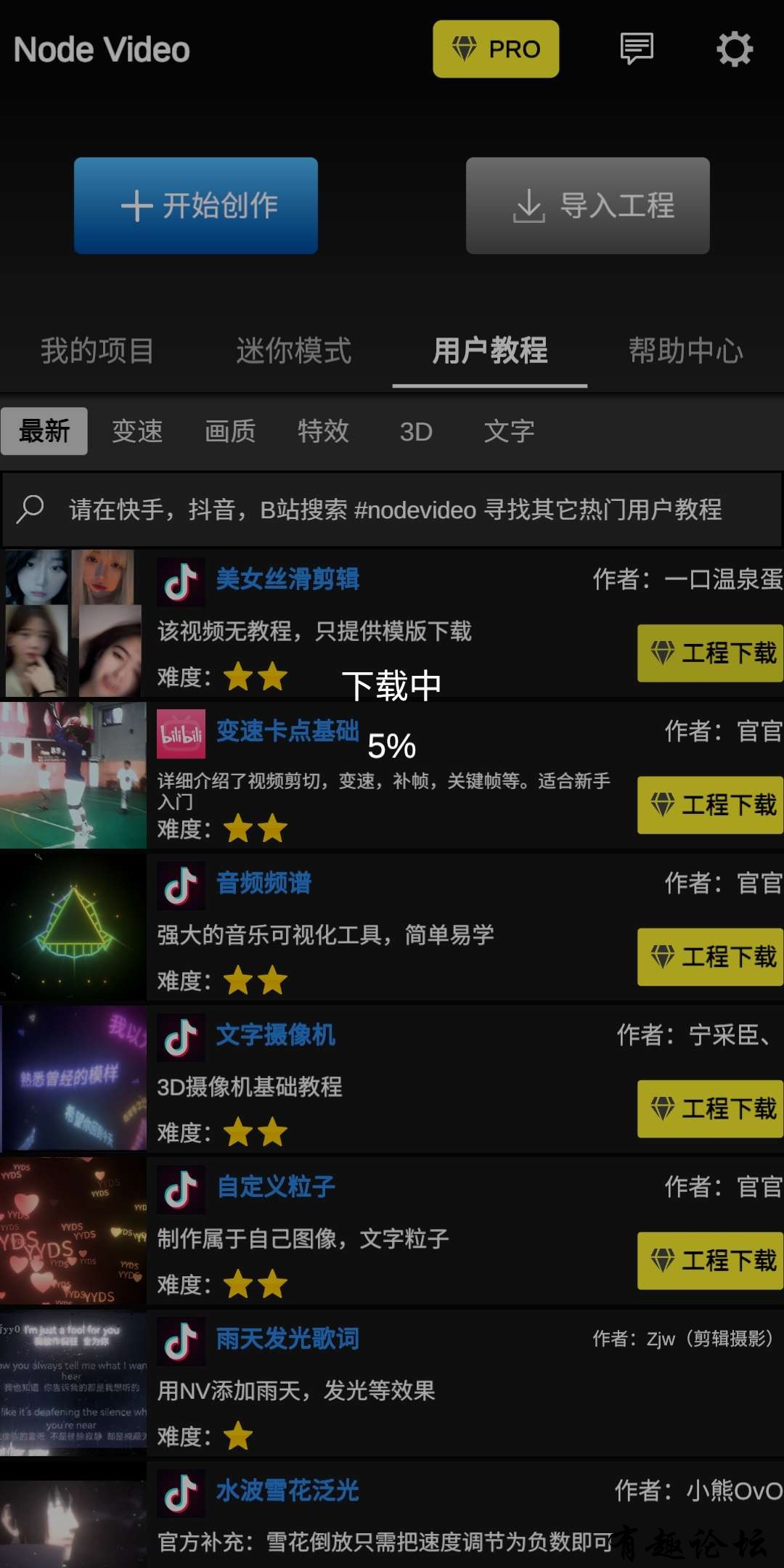Tap 开始创作 to start creating

coord(196,205)
